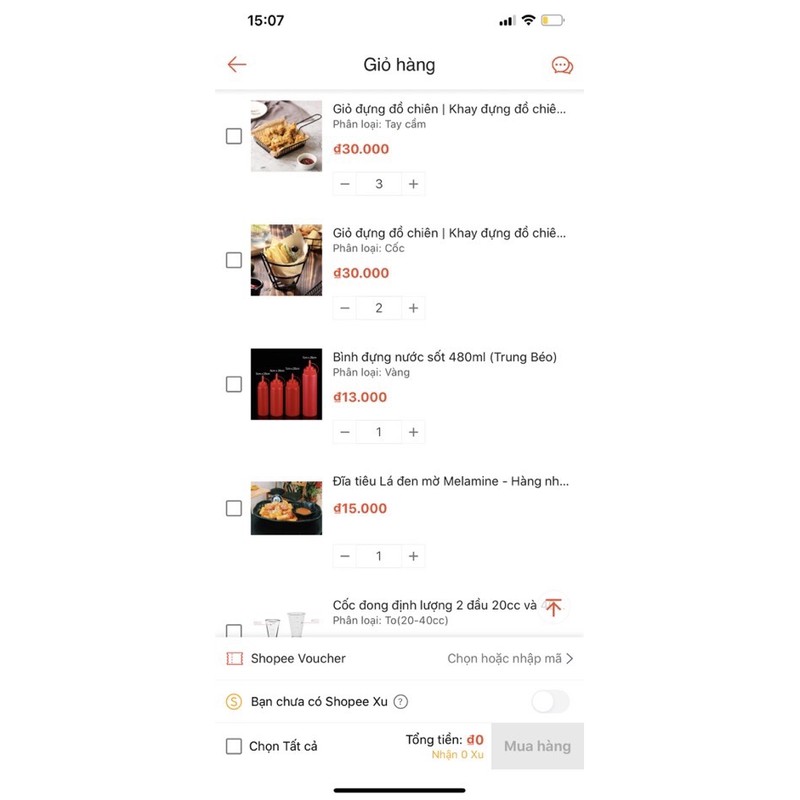Open the Bình đựng nước sốt product image

[286, 384]
